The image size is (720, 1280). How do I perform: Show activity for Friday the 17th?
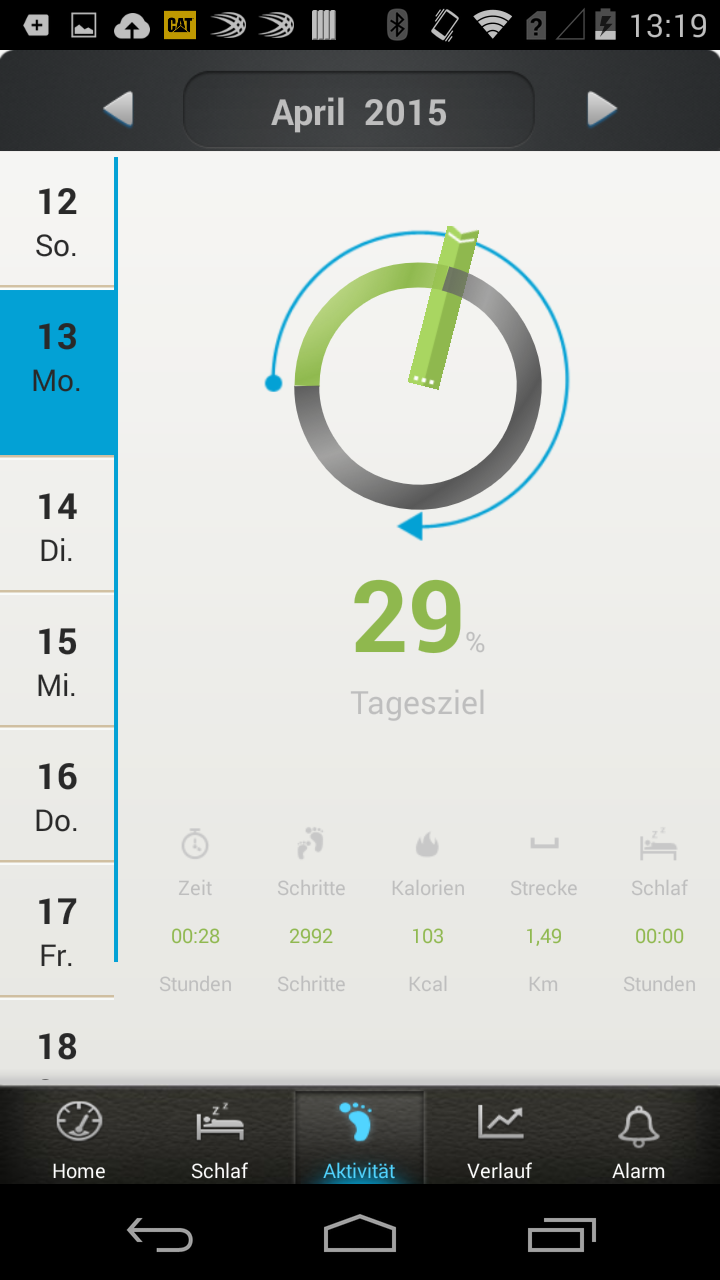click(57, 931)
